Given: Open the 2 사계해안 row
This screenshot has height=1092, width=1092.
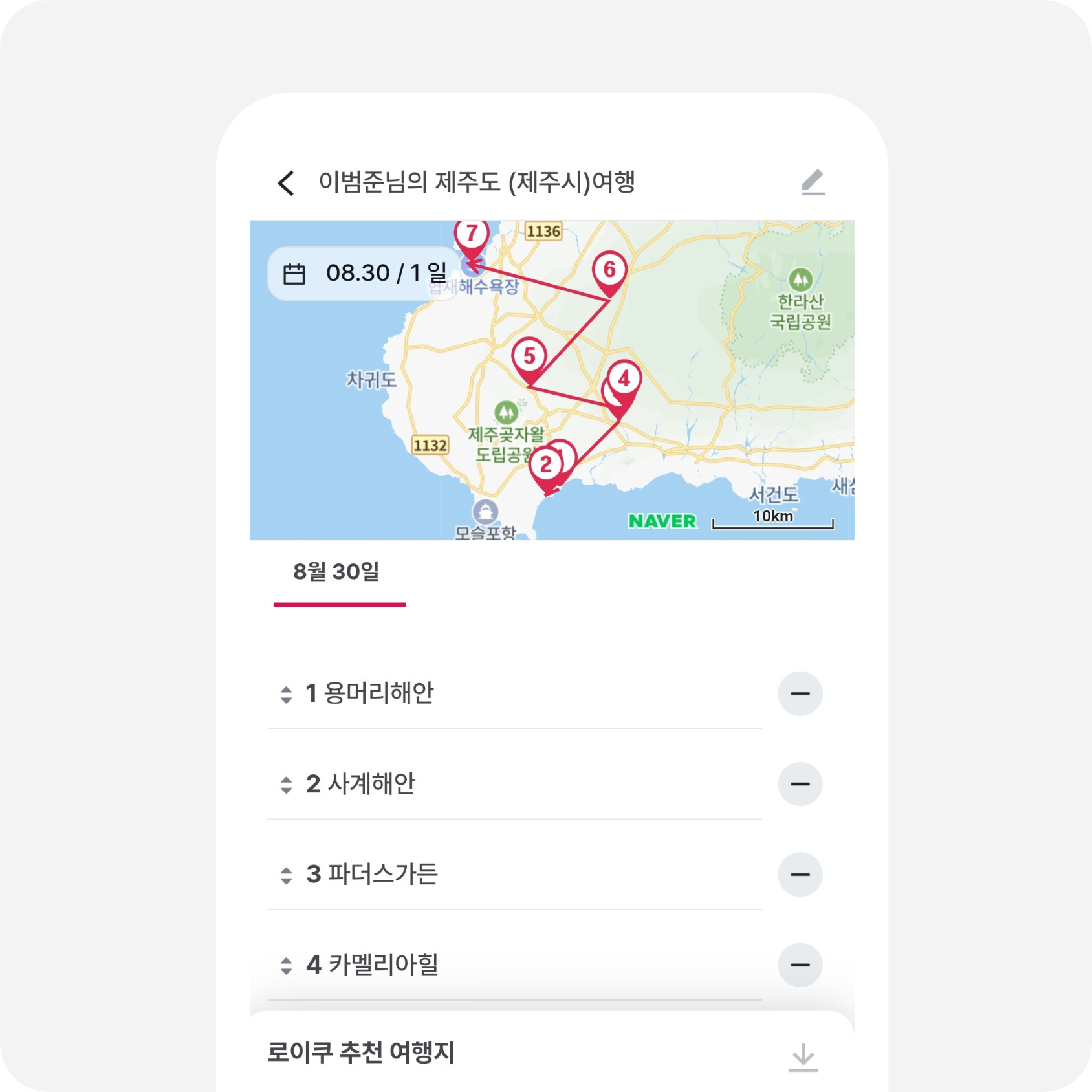Looking at the screenshot, I should coord(453,784).
